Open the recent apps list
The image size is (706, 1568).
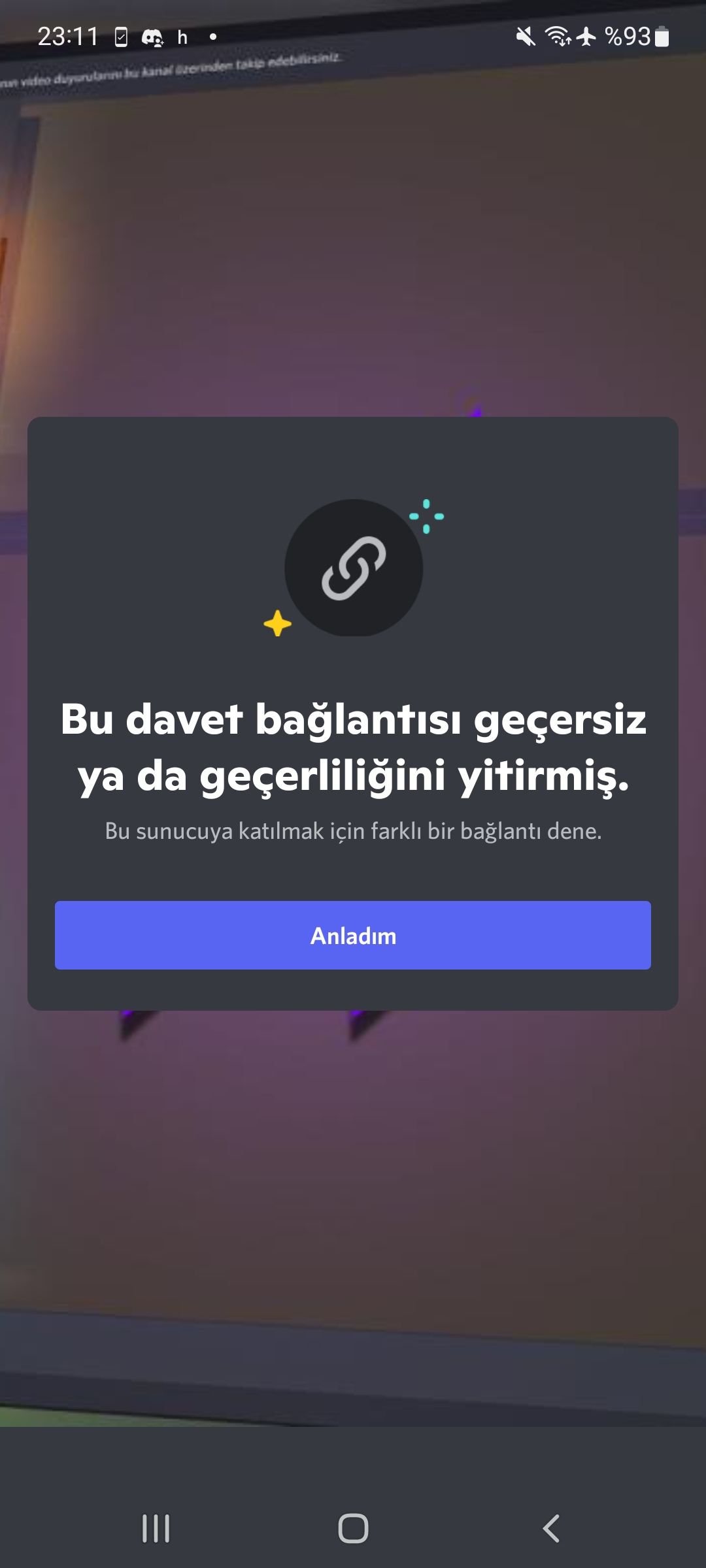156,1528
